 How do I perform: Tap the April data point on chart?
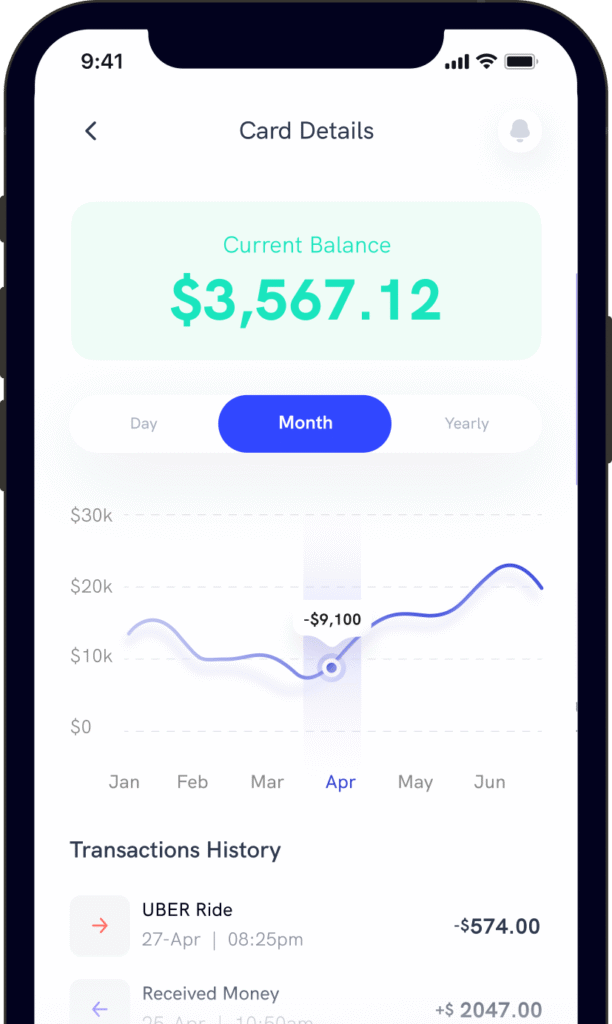331,667
